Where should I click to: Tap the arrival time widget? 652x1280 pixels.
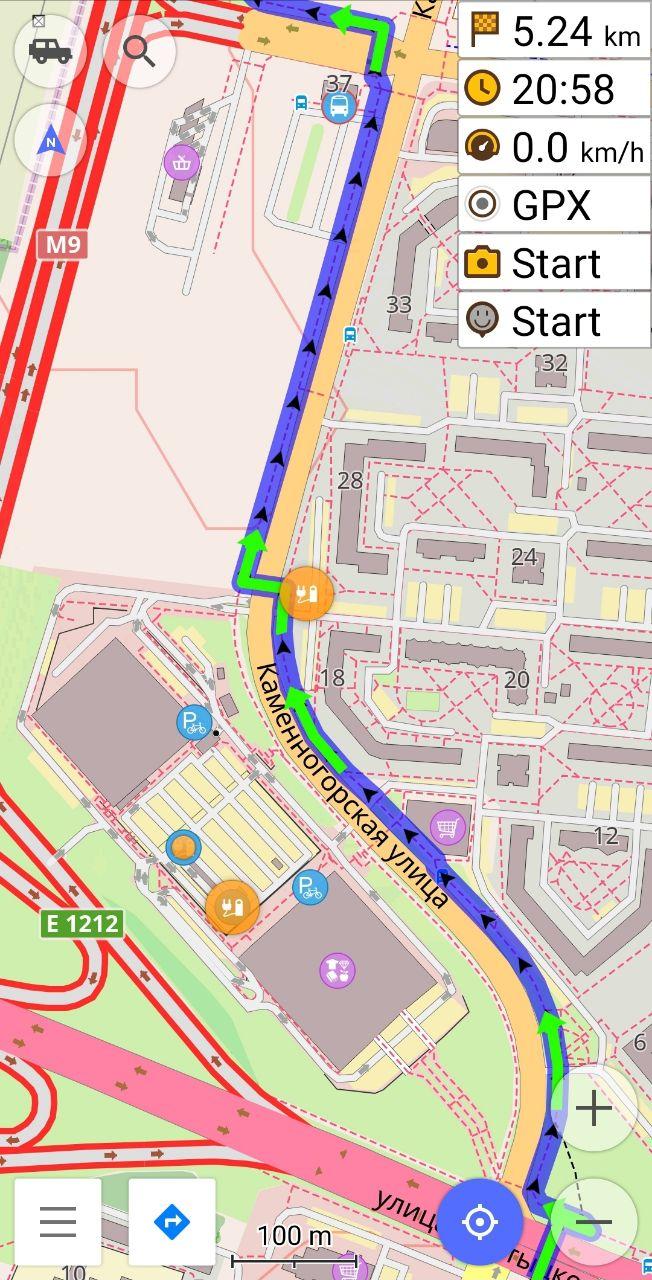554,89
